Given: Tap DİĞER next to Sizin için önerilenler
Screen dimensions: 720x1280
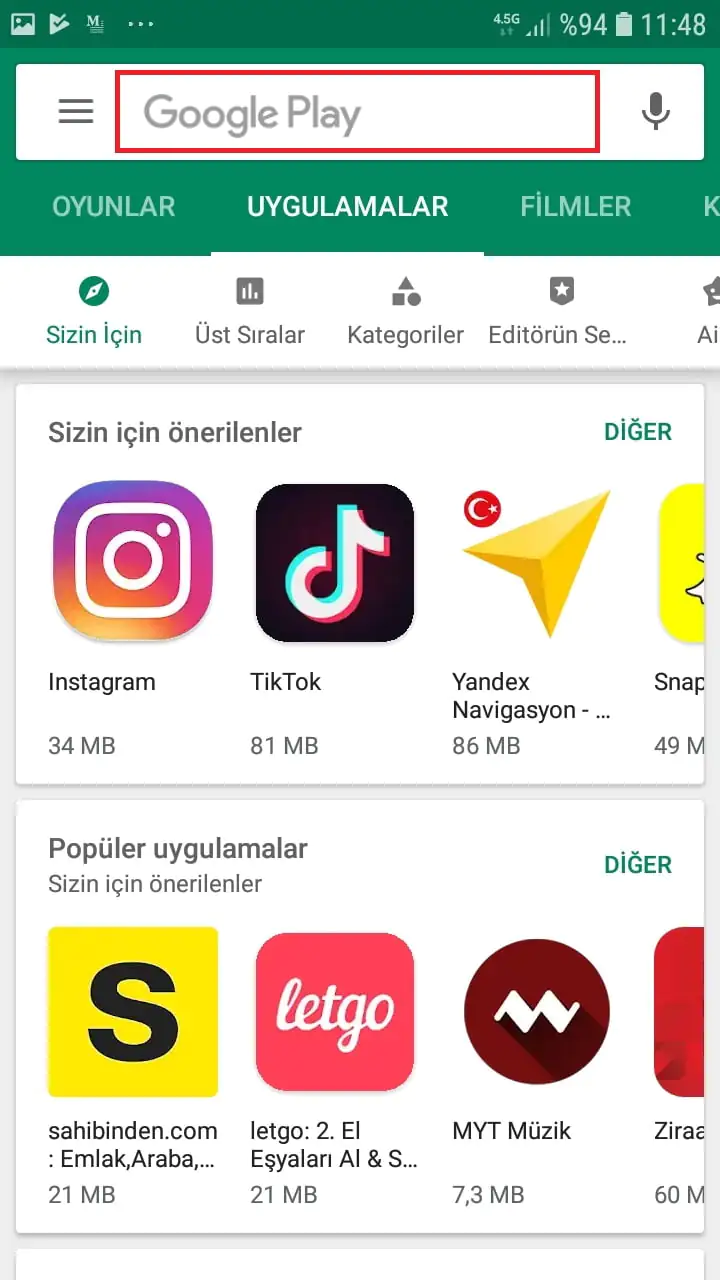Looking at the screenshot, I should click(637, 432).
